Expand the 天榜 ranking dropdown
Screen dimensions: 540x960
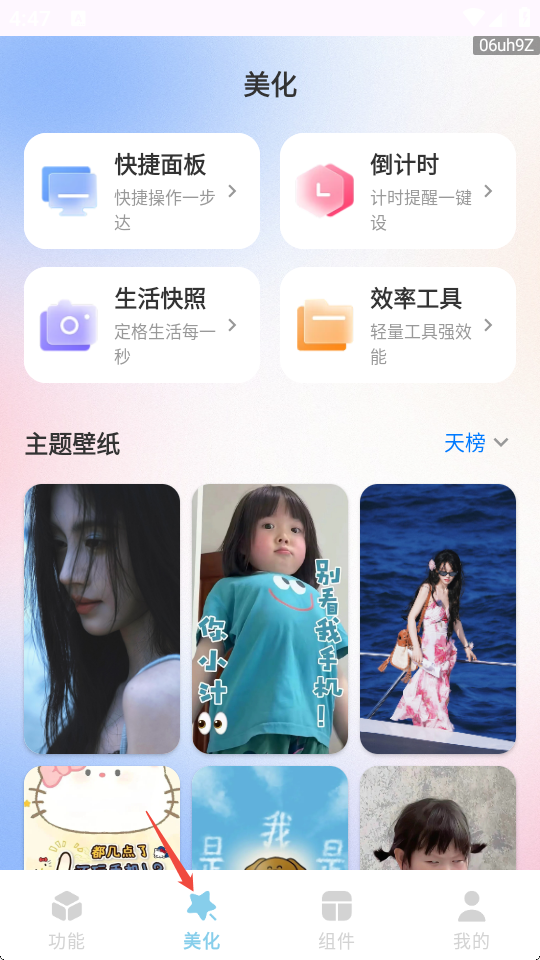476,443
